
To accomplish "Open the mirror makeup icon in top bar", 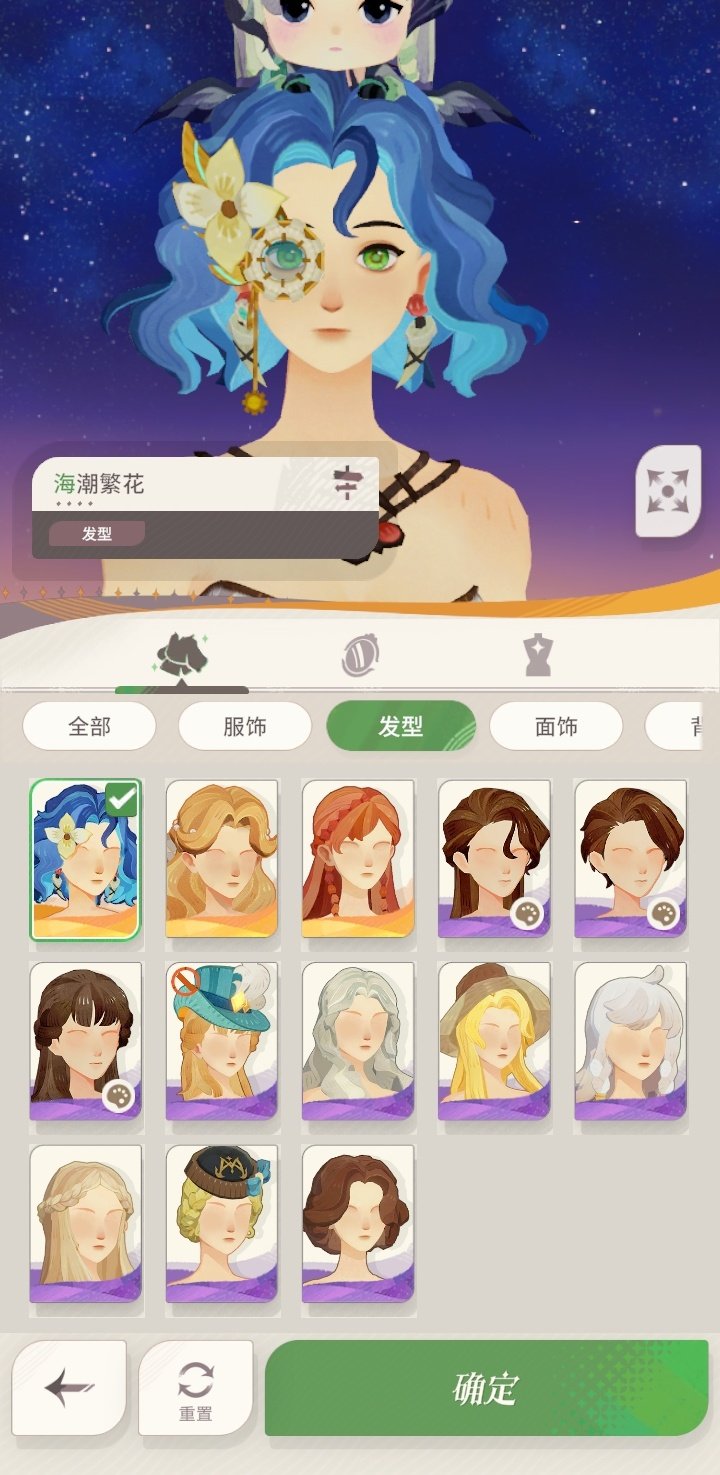I will click(362, 652).
